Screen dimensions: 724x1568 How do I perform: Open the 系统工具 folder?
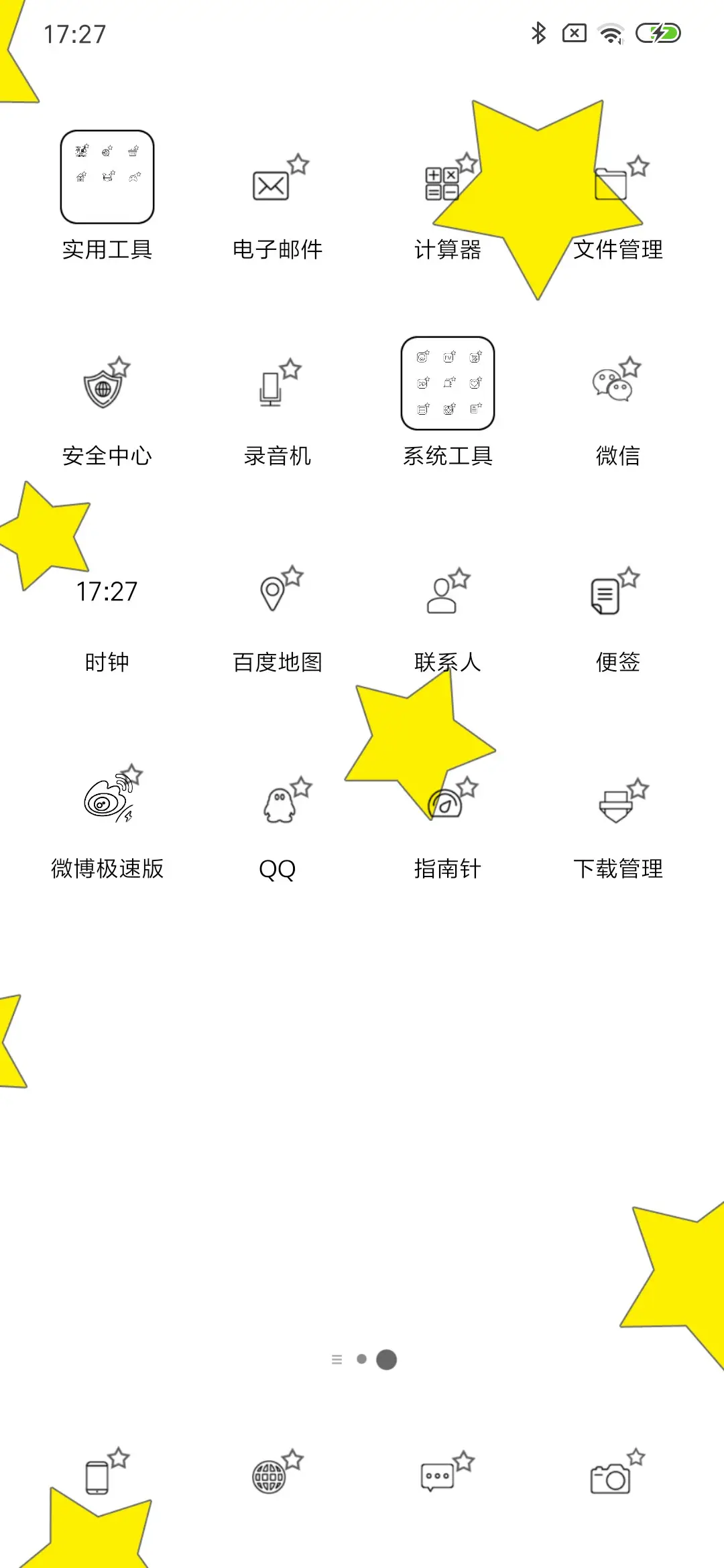point(448,382)
